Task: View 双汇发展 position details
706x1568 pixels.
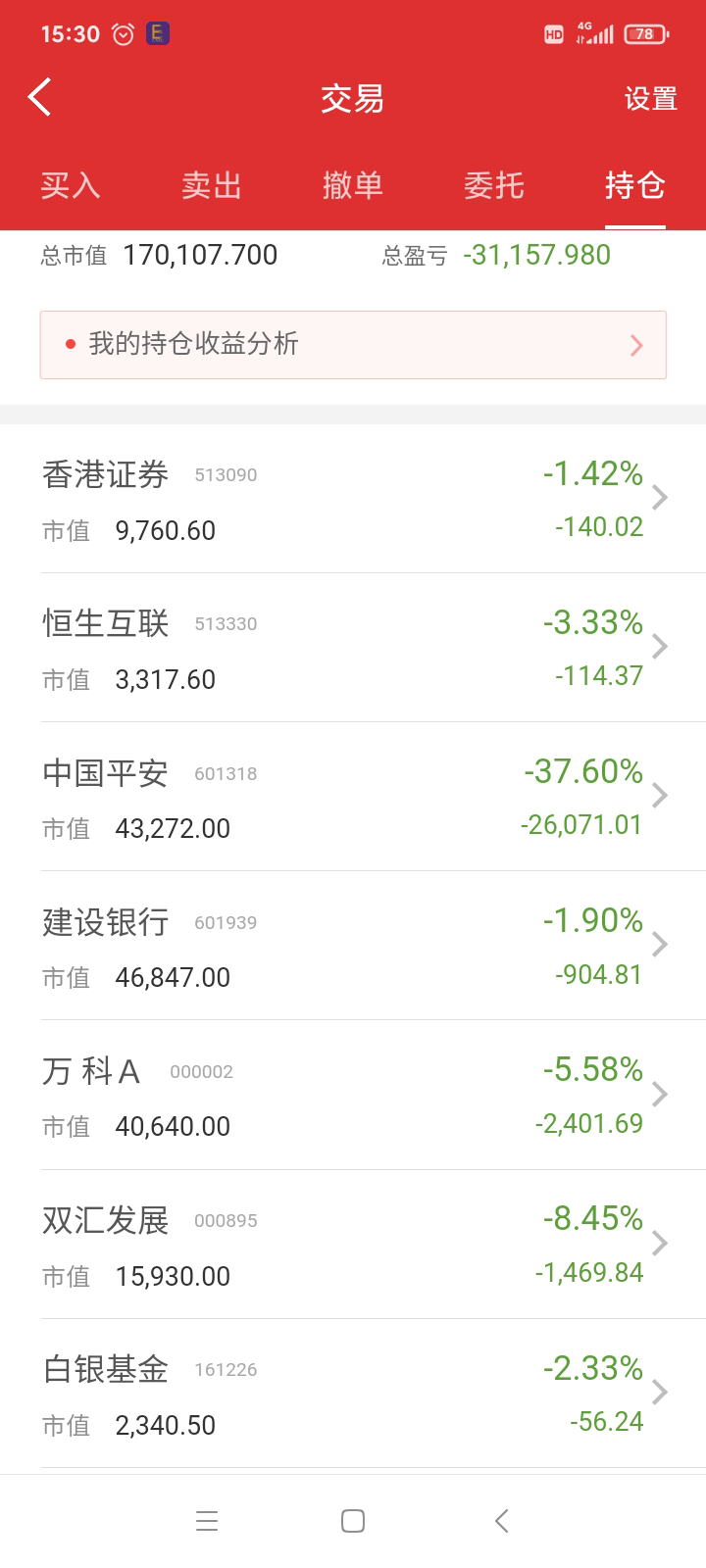Action: [x=353, y=1245]
